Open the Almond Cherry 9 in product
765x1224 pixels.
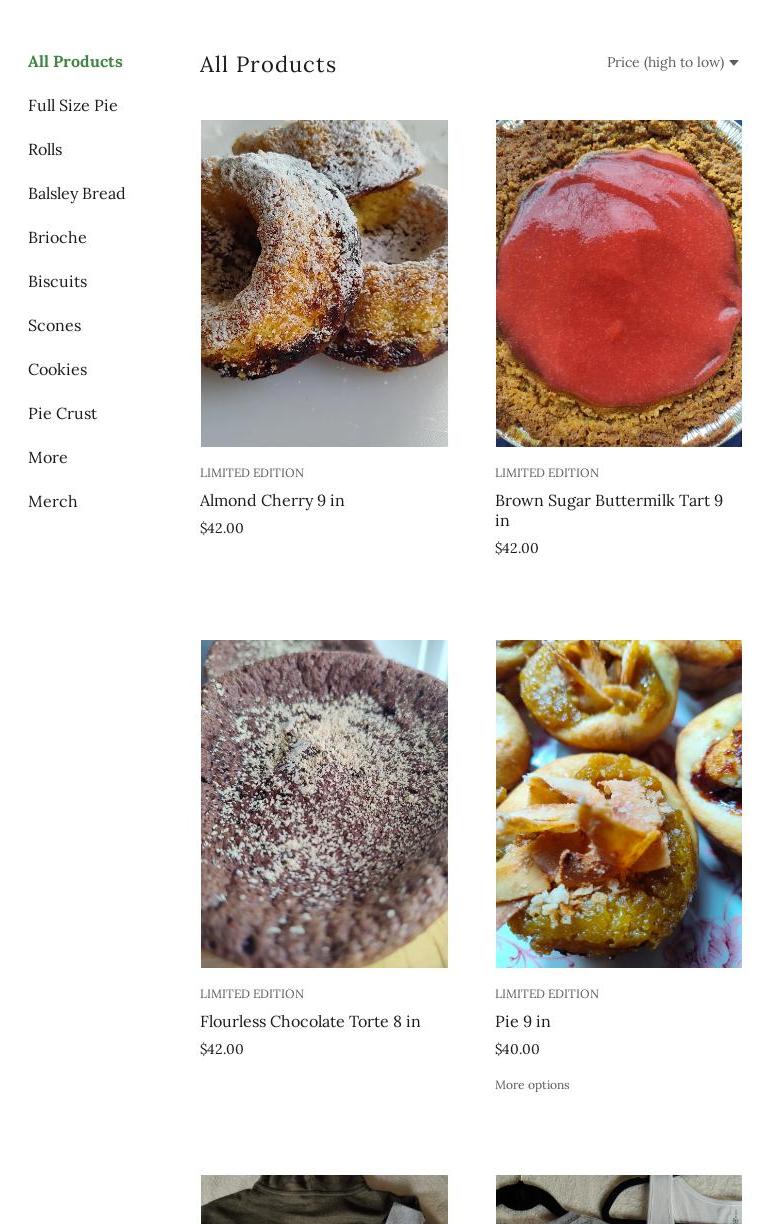(x=272, y=501)
